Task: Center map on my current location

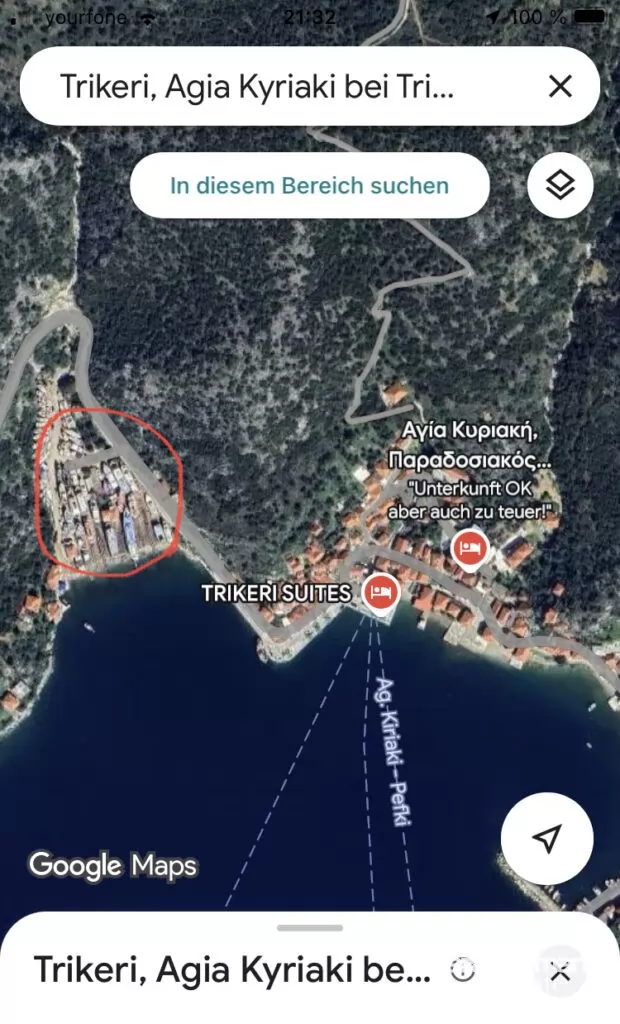Action: [x=547, y=838]
